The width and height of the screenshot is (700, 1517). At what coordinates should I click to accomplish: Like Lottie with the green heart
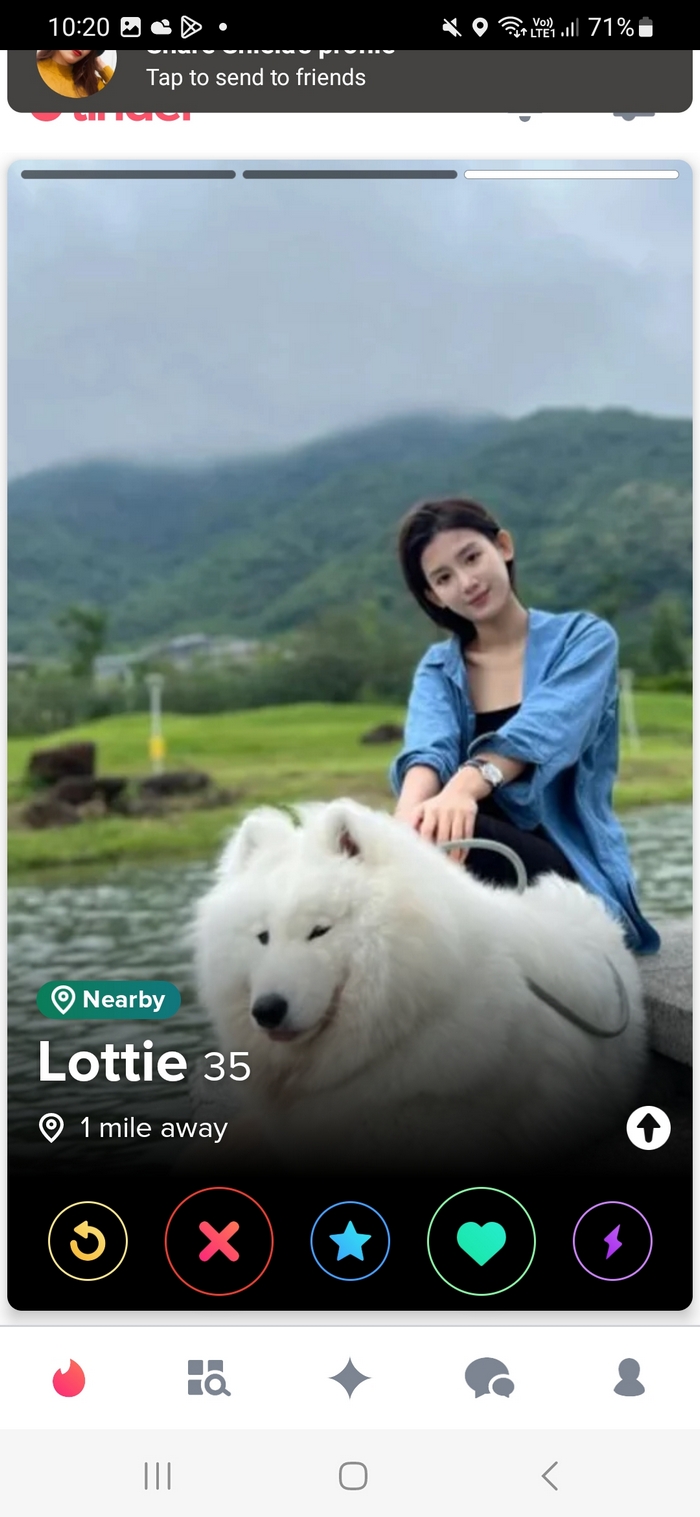pos(481,1241)
